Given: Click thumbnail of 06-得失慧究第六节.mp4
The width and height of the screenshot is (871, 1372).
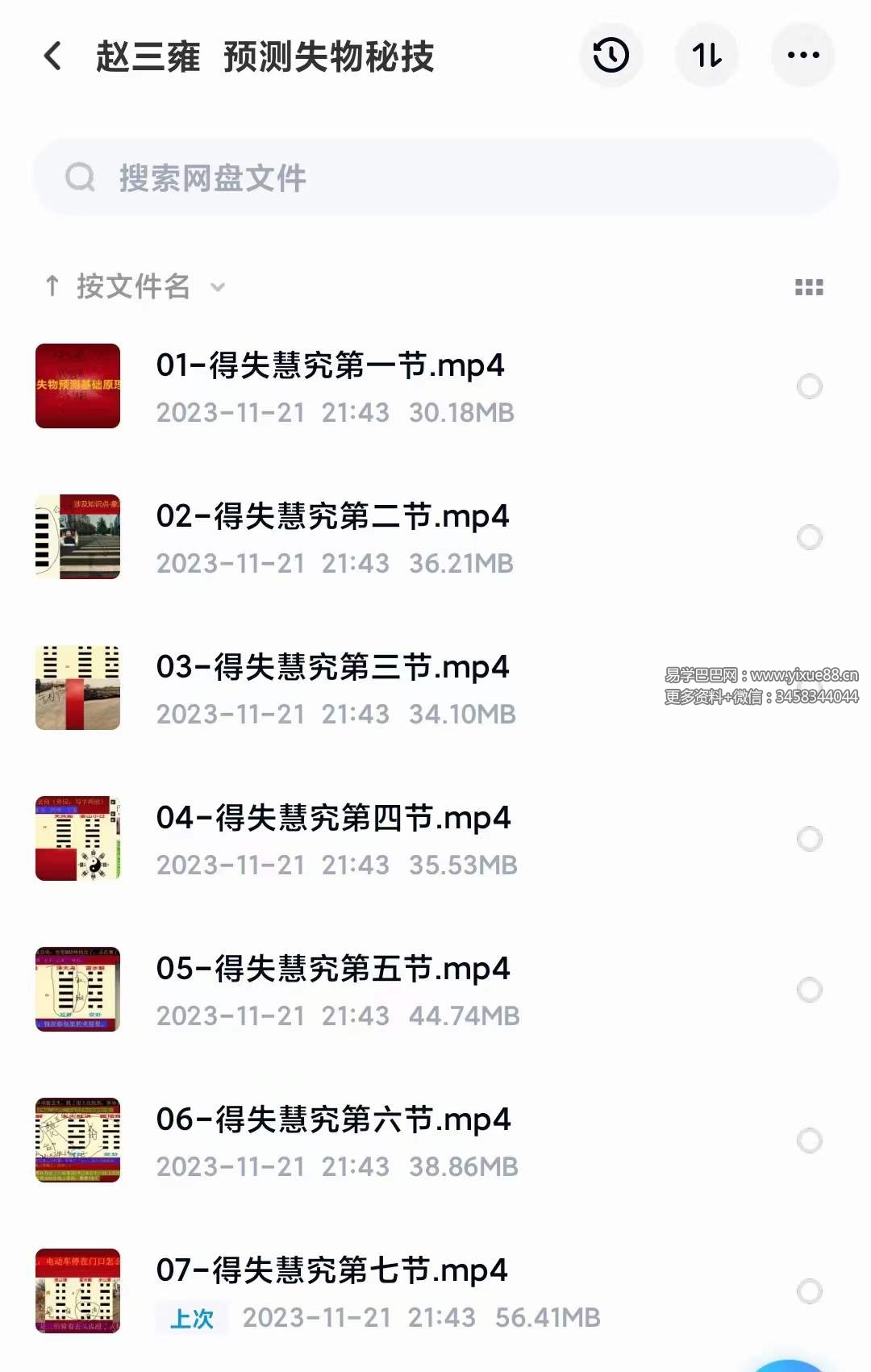Looking at the screenshot, I should pyautogui.click(x=77, y=1139).
